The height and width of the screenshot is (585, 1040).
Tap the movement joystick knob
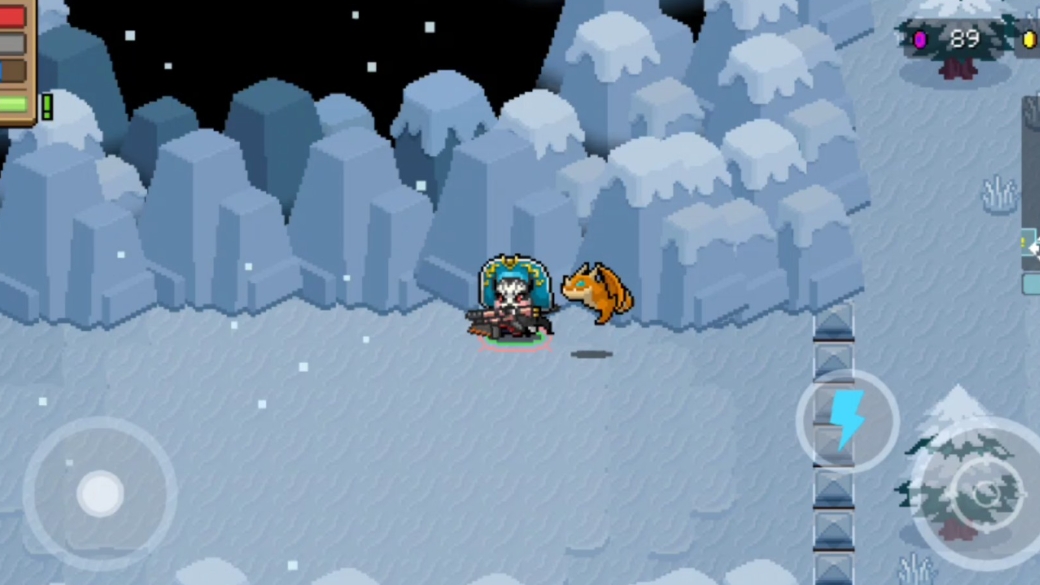100,493
